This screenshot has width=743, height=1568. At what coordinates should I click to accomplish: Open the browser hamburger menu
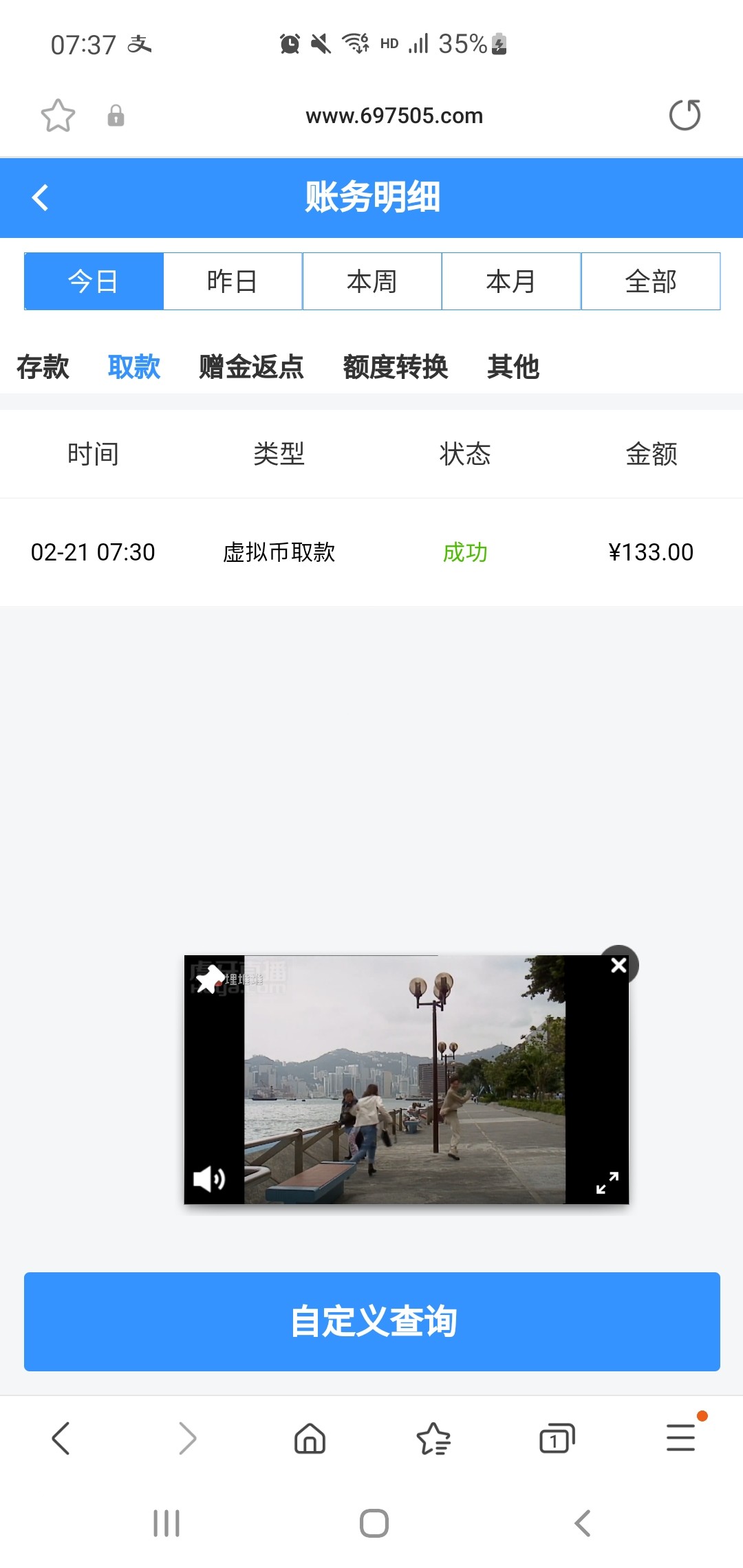coord(680,1437)
